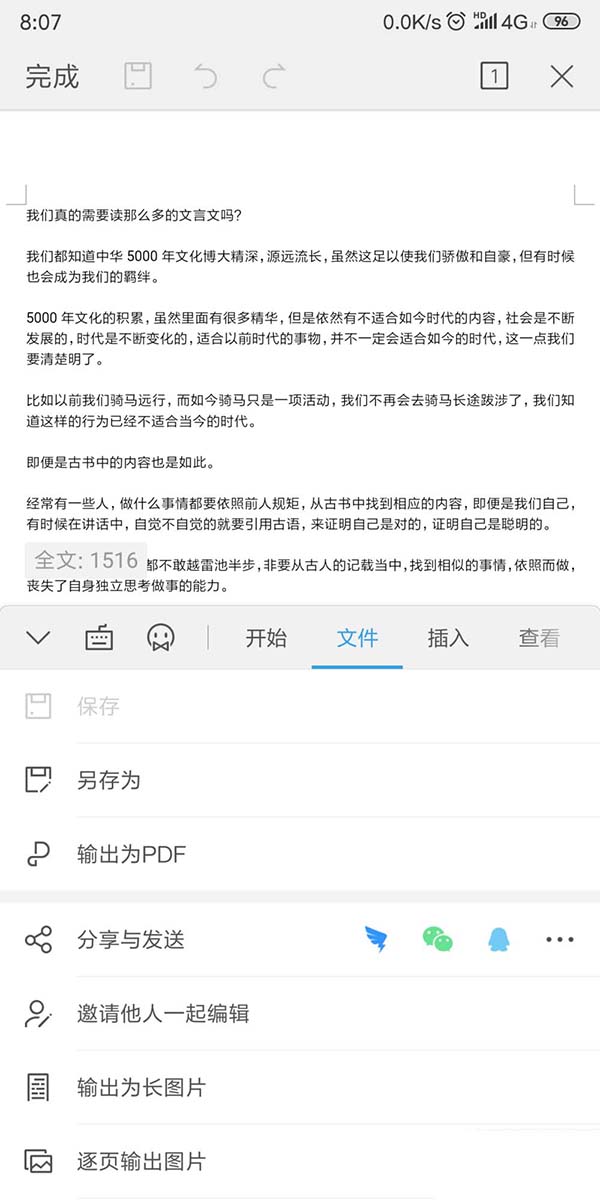Image resolution: width=600 pixels, height=1200 pixels.
Task: Send the document through QQ
Action: point(498,939)
